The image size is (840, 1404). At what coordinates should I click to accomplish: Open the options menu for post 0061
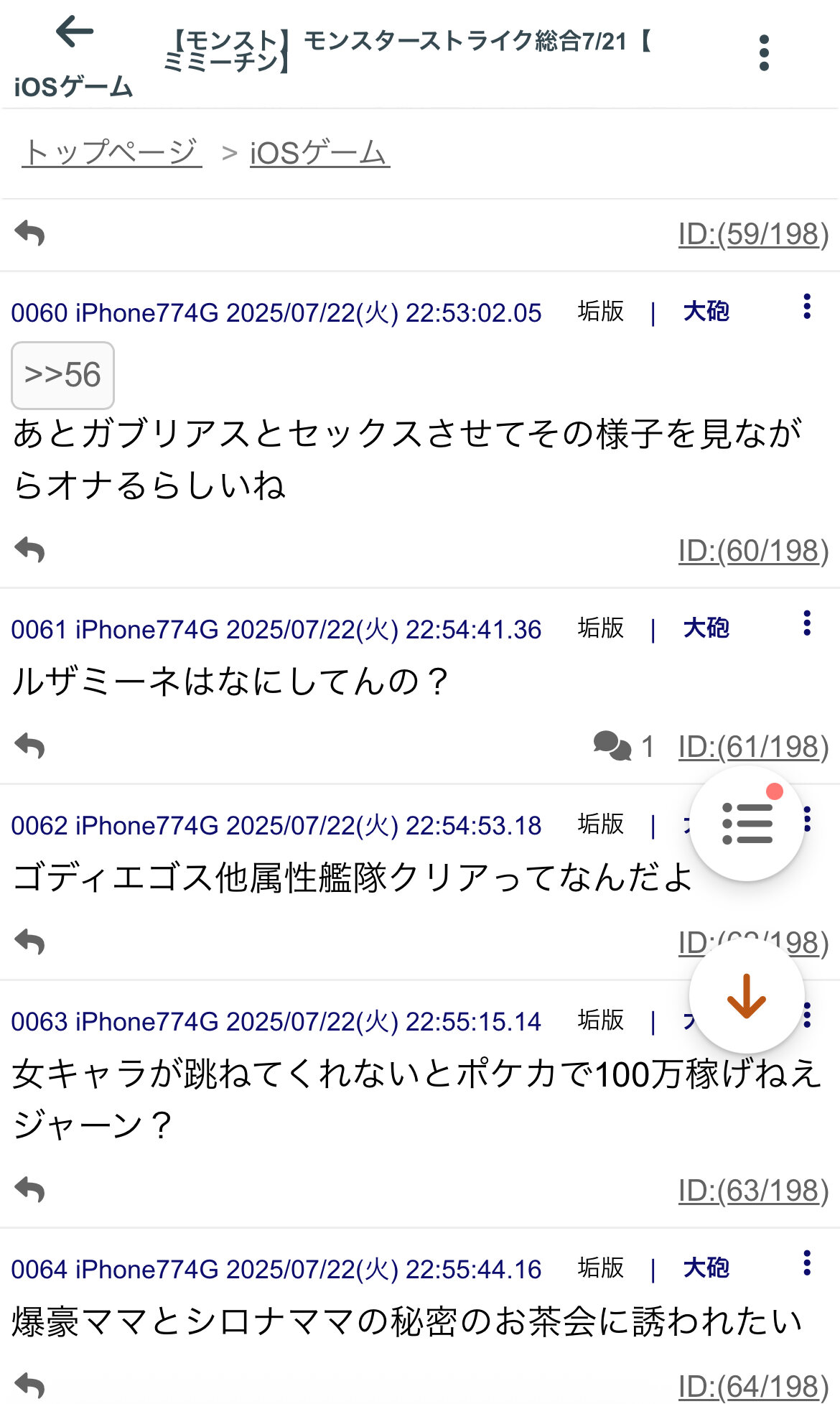point(807,623)
